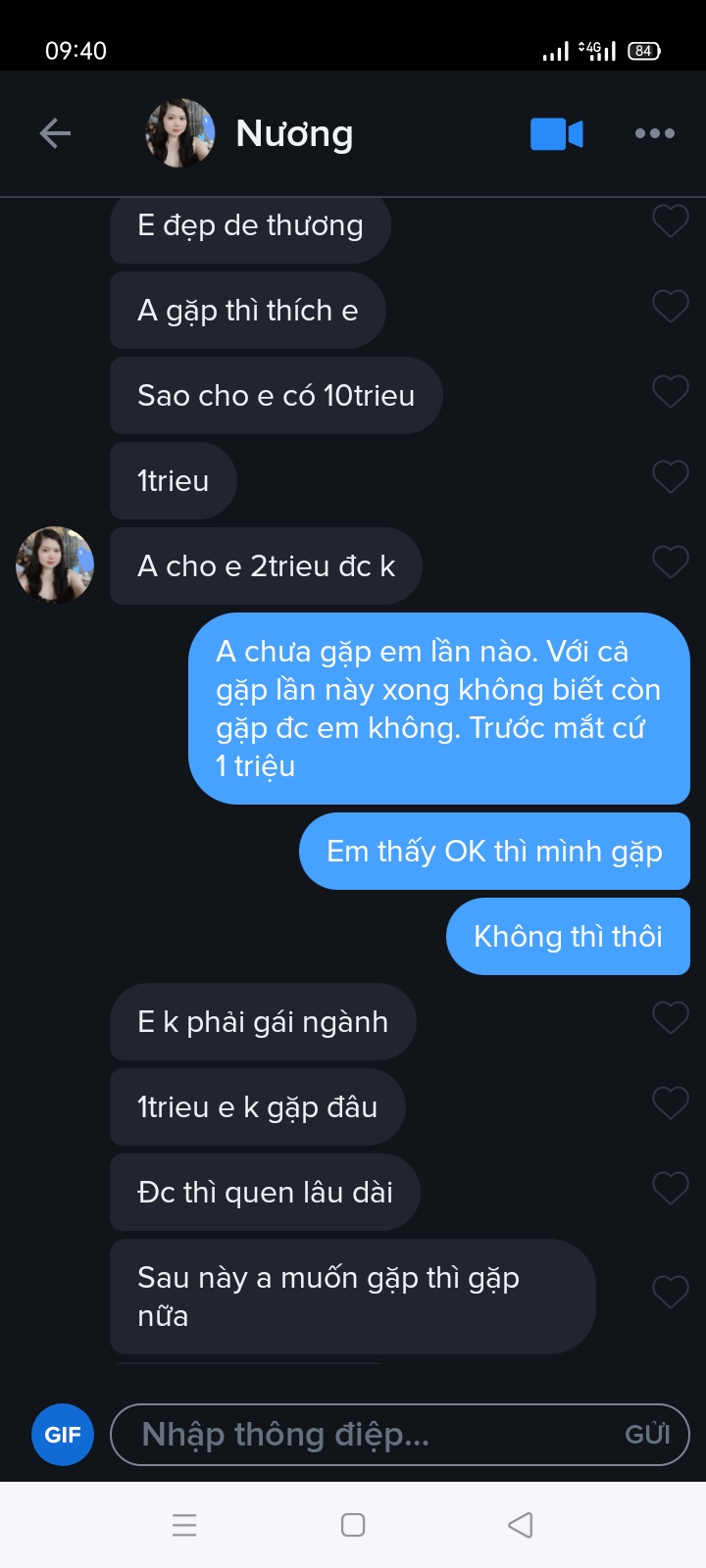
Task: Start a video call with Nương
Action: pyautogui.click(x=556, y=134)
